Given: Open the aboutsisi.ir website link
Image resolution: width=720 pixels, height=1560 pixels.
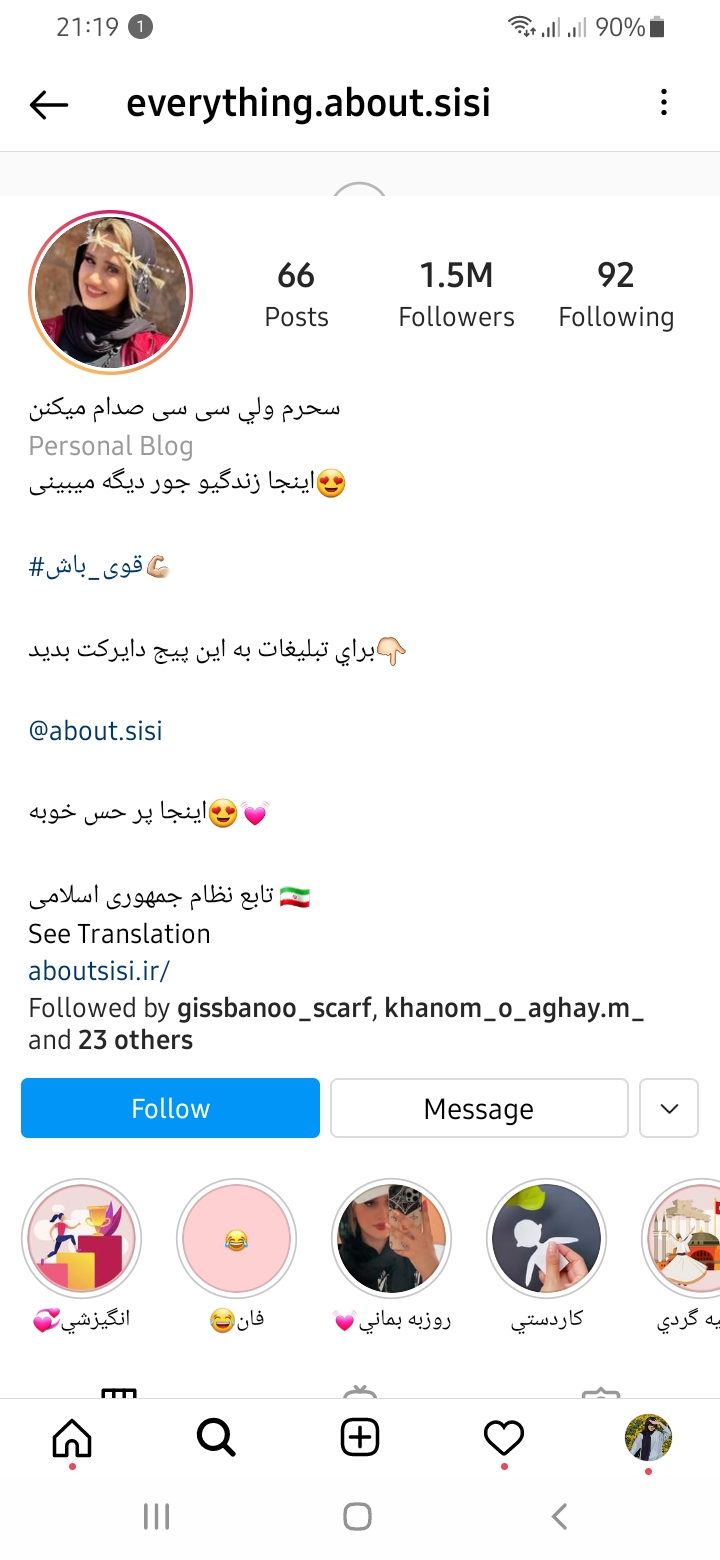Looking at the screenshot, I should click(99, 970).
